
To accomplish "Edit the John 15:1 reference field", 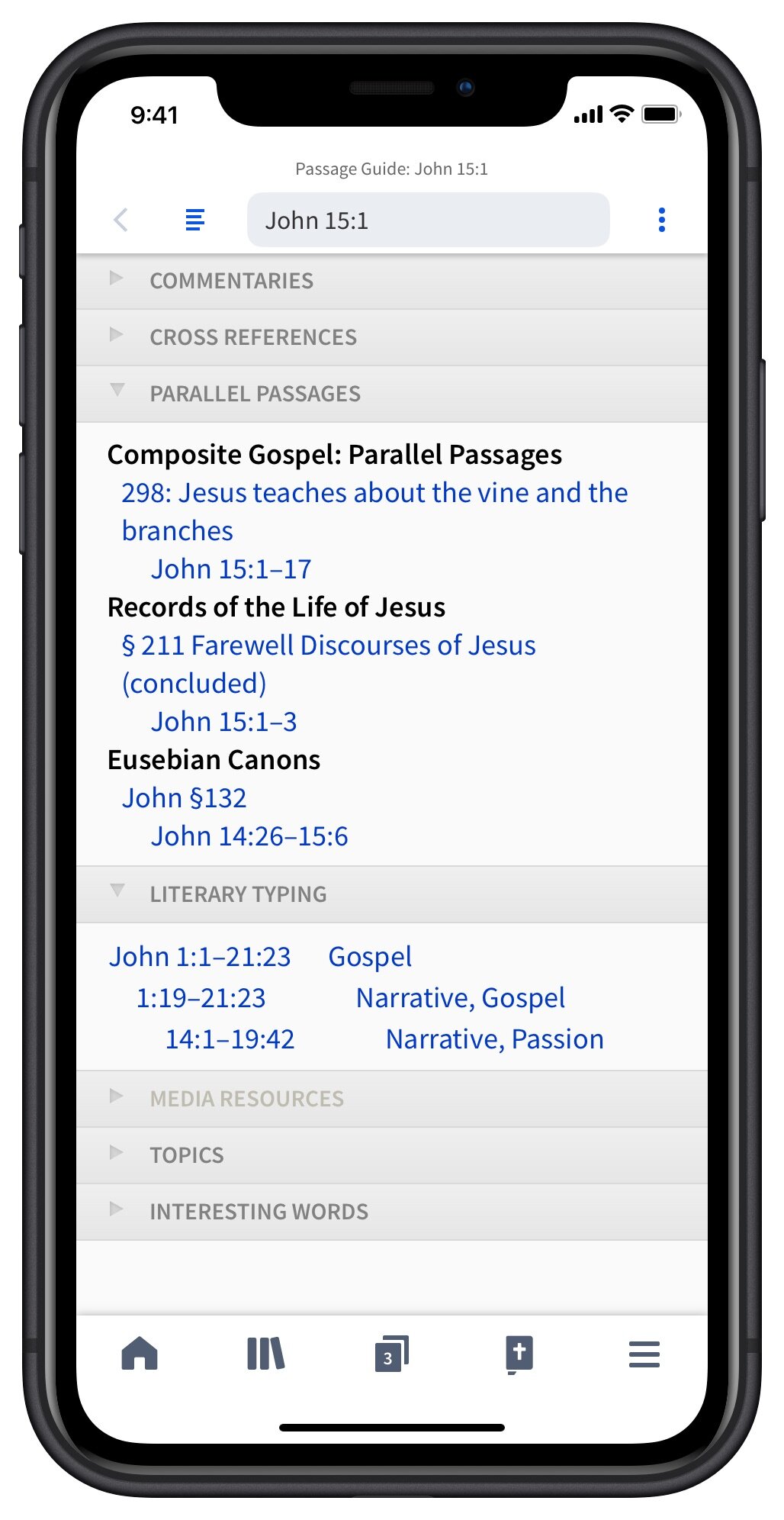I will click(x=428, y=220).
